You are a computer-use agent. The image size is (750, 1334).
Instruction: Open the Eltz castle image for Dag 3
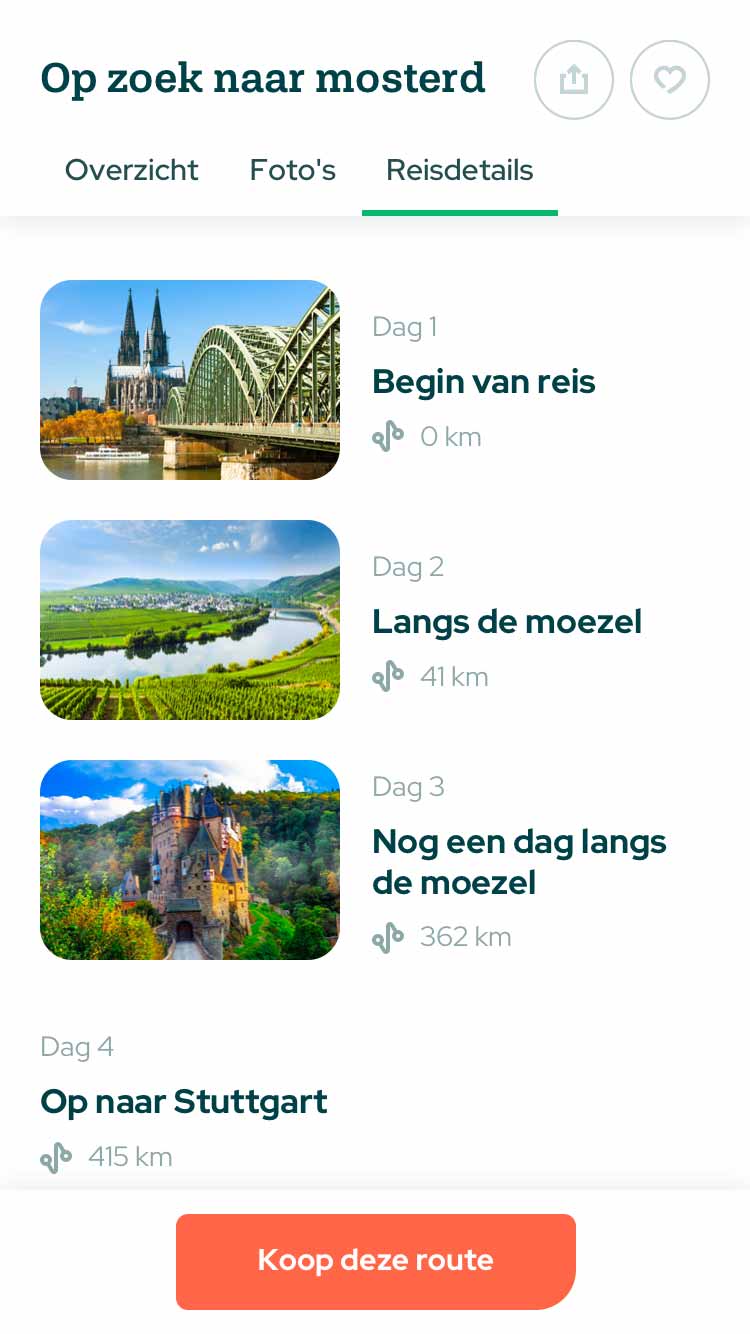coord(189,860)
